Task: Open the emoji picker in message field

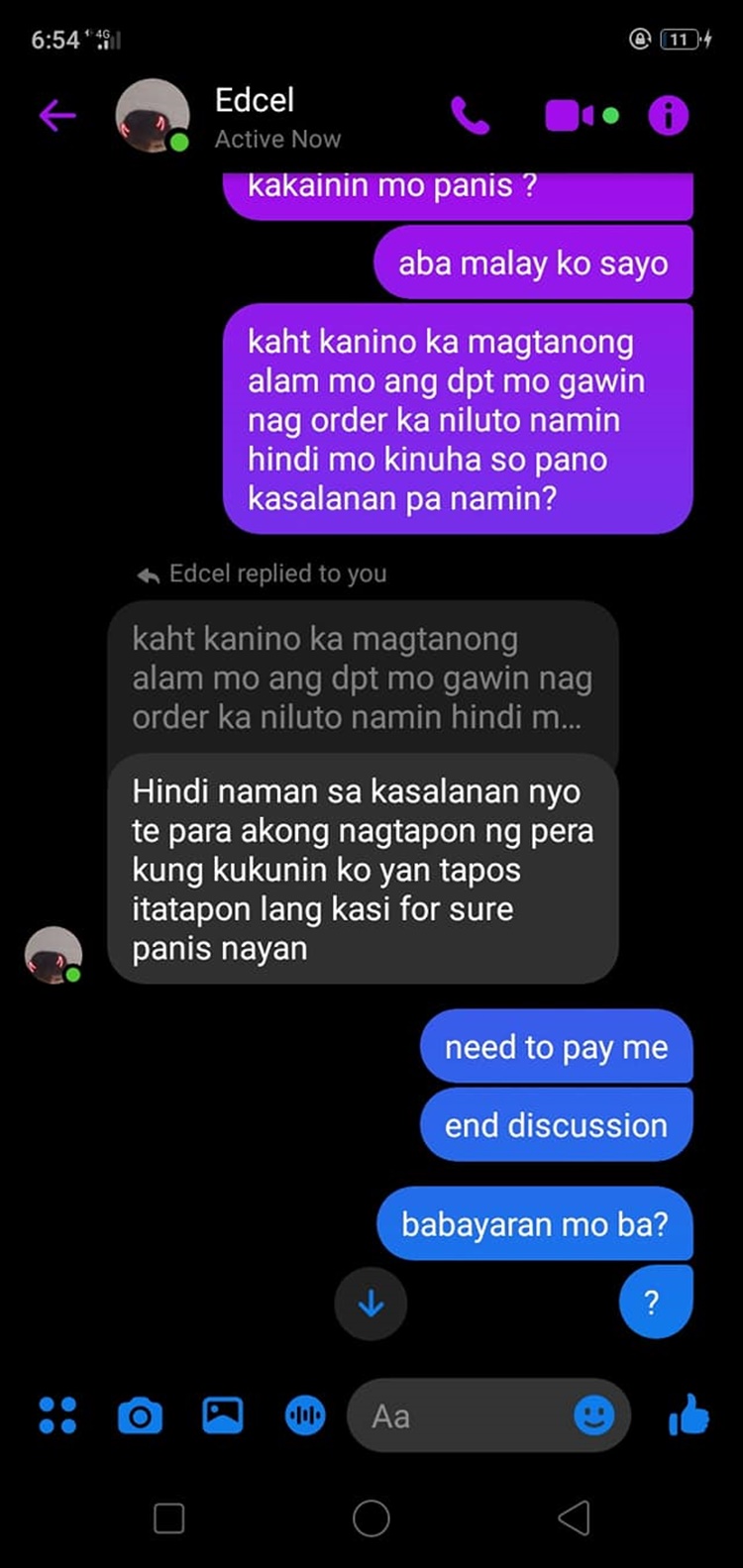Action: [594, 1415]
